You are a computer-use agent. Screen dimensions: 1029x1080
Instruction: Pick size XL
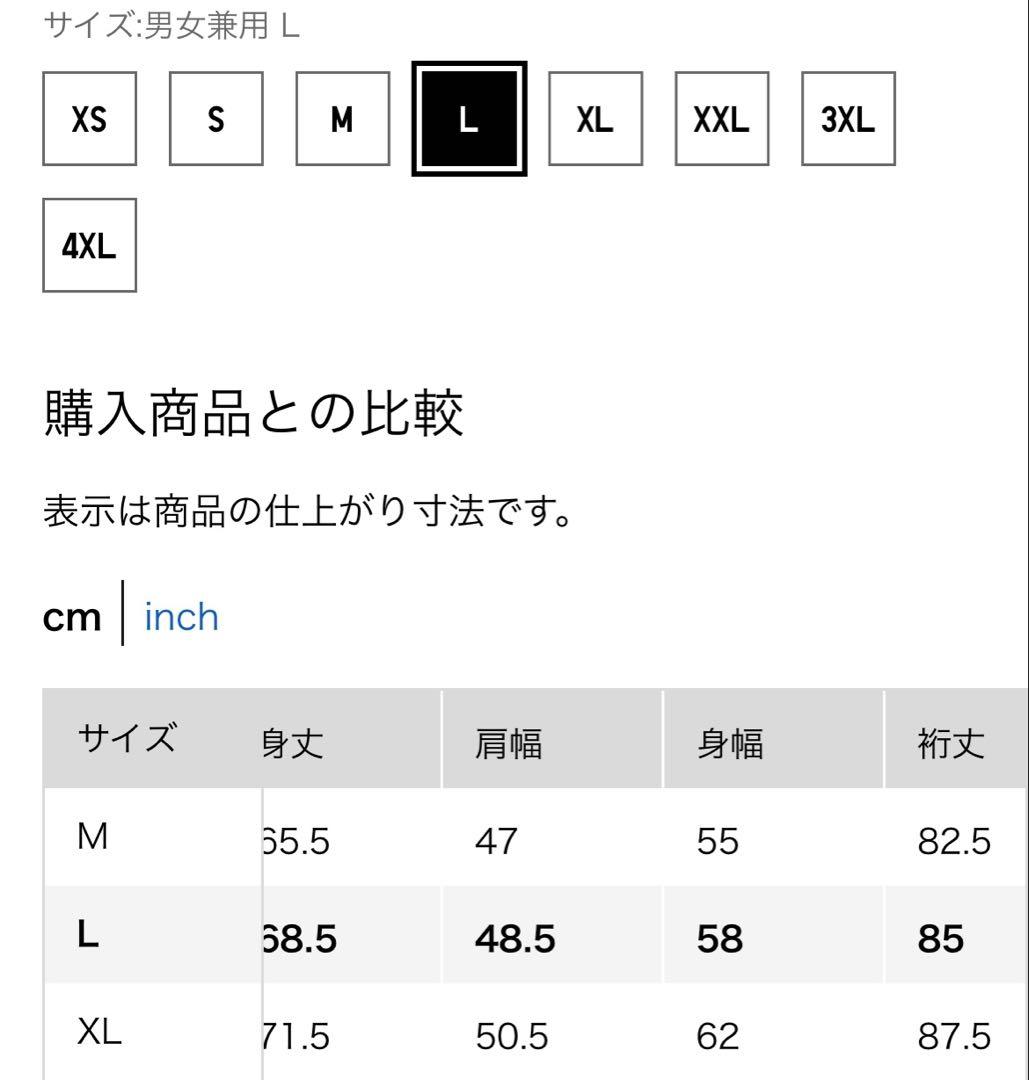(x=595, y=119)
